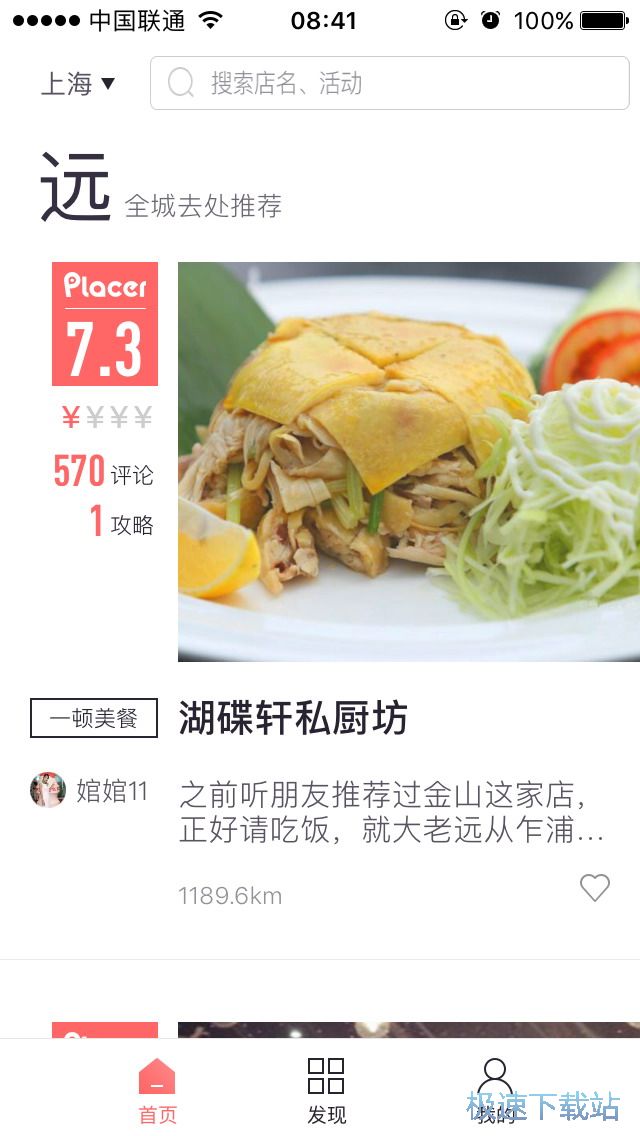Open the 湖碟轩私厨坊 restaurant title

pos(293,718)
